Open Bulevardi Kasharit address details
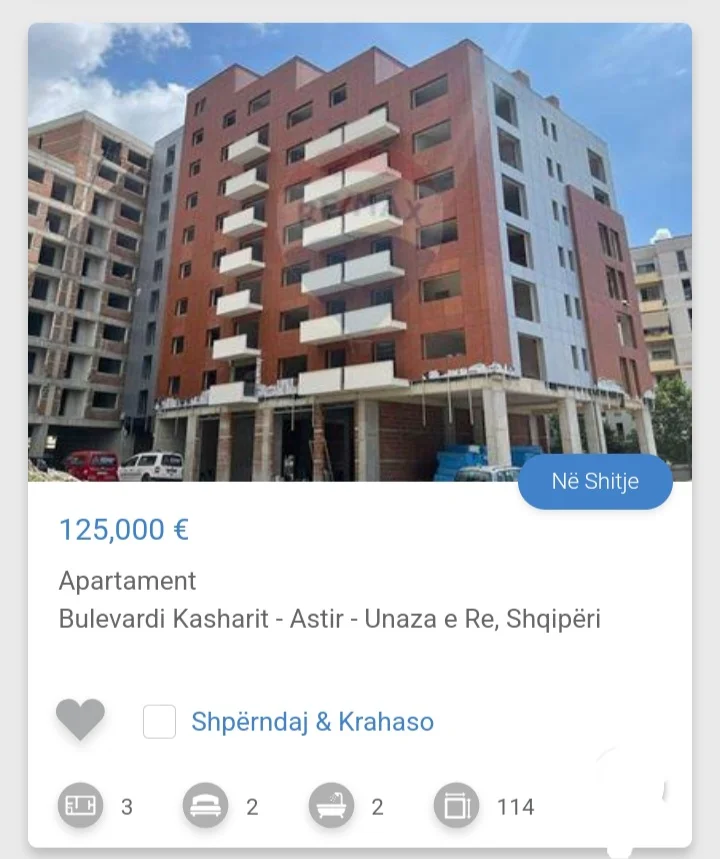Viewport: 720px width, 859px height. 330,618
